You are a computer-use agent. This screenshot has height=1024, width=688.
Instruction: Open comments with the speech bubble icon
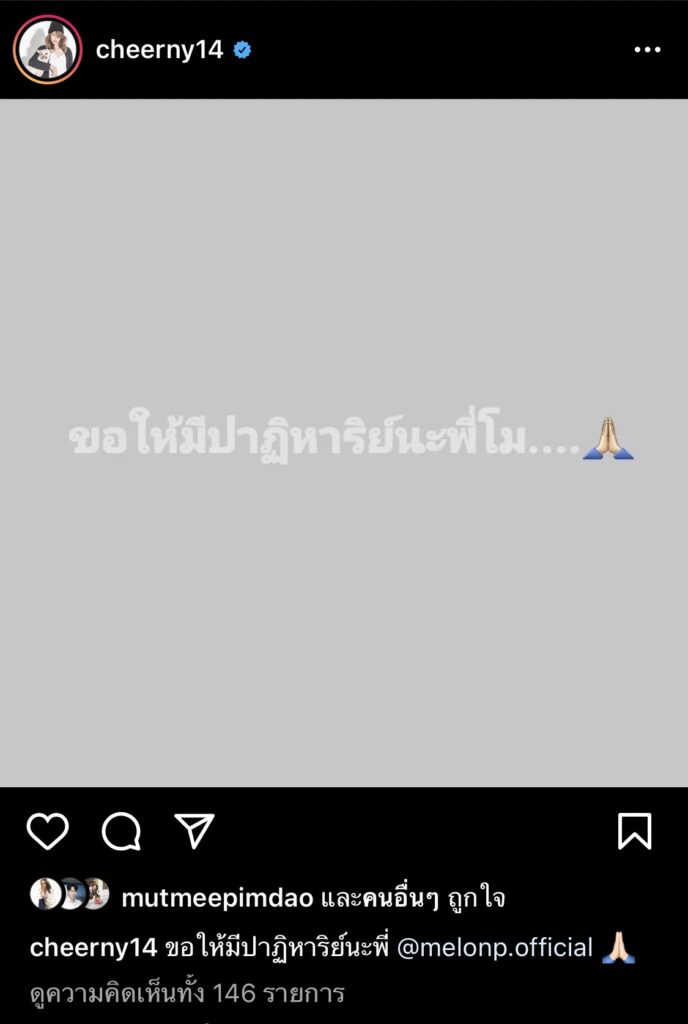click(x=121, y=831)
